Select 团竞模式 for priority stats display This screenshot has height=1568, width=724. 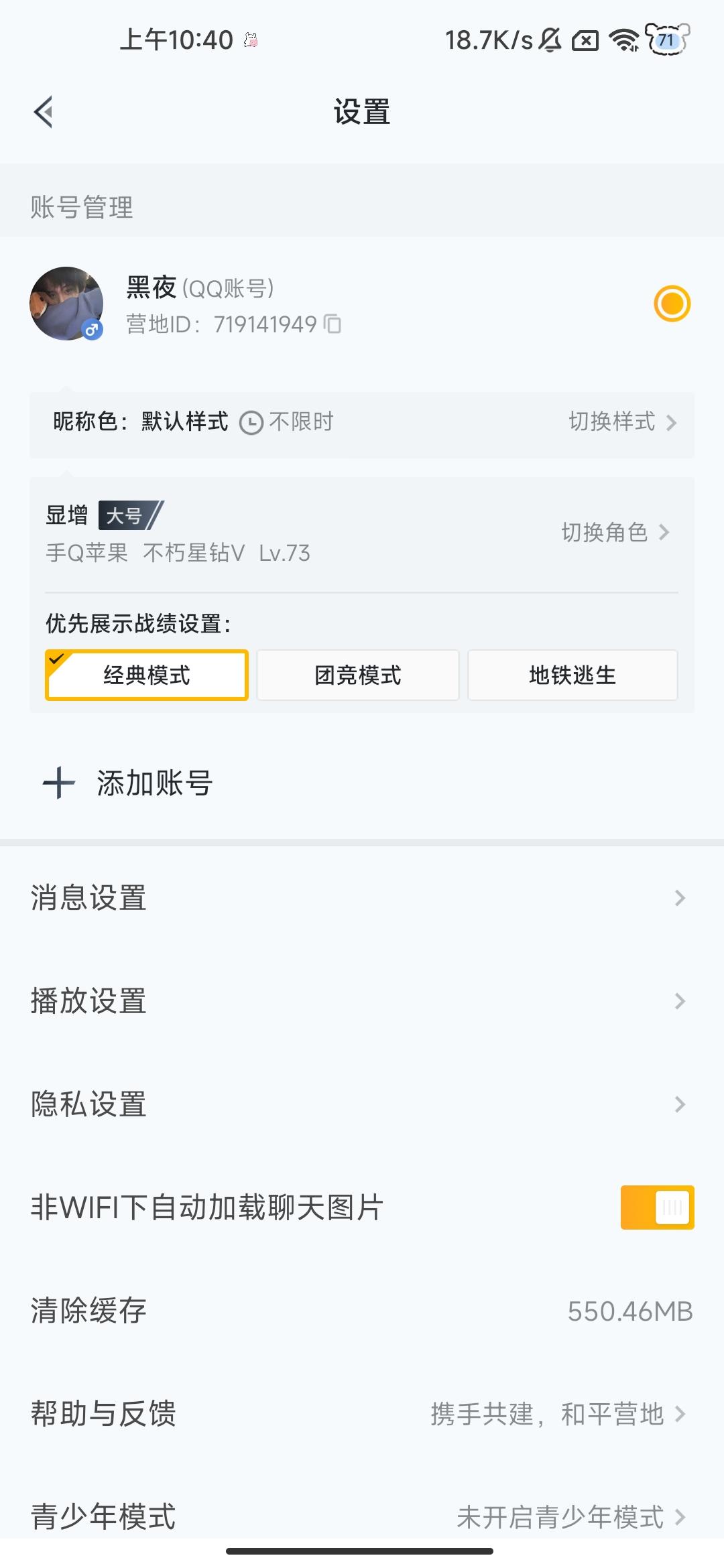358,675
